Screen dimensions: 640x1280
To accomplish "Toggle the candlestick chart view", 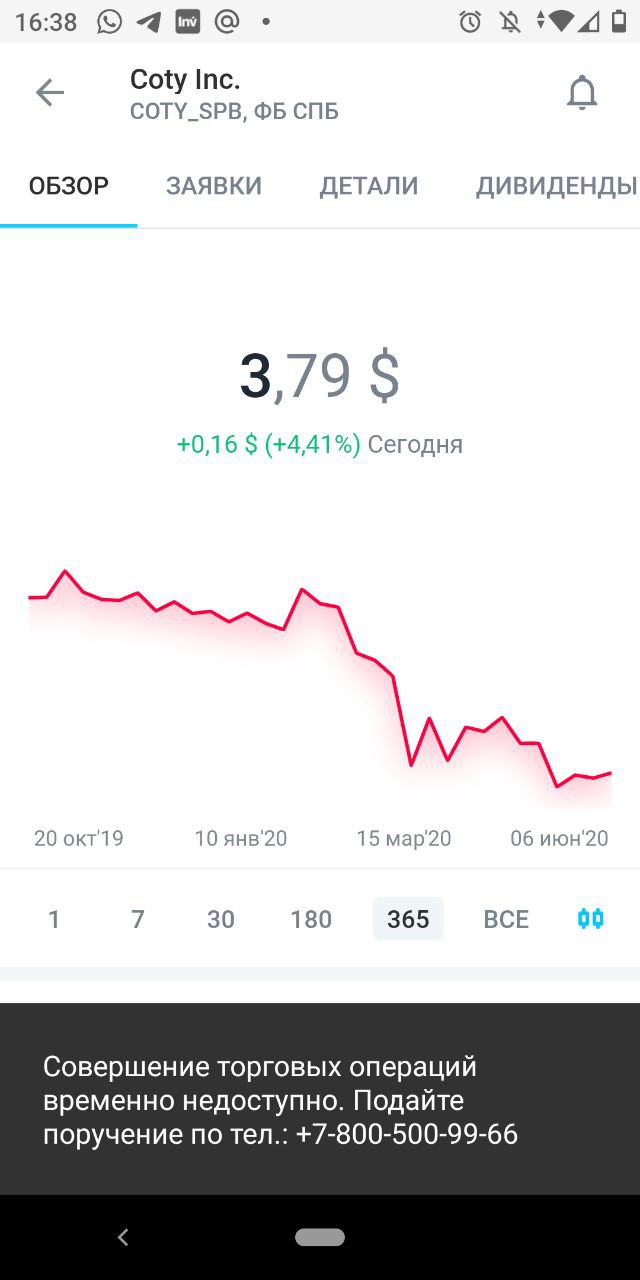I will (591, 919).
